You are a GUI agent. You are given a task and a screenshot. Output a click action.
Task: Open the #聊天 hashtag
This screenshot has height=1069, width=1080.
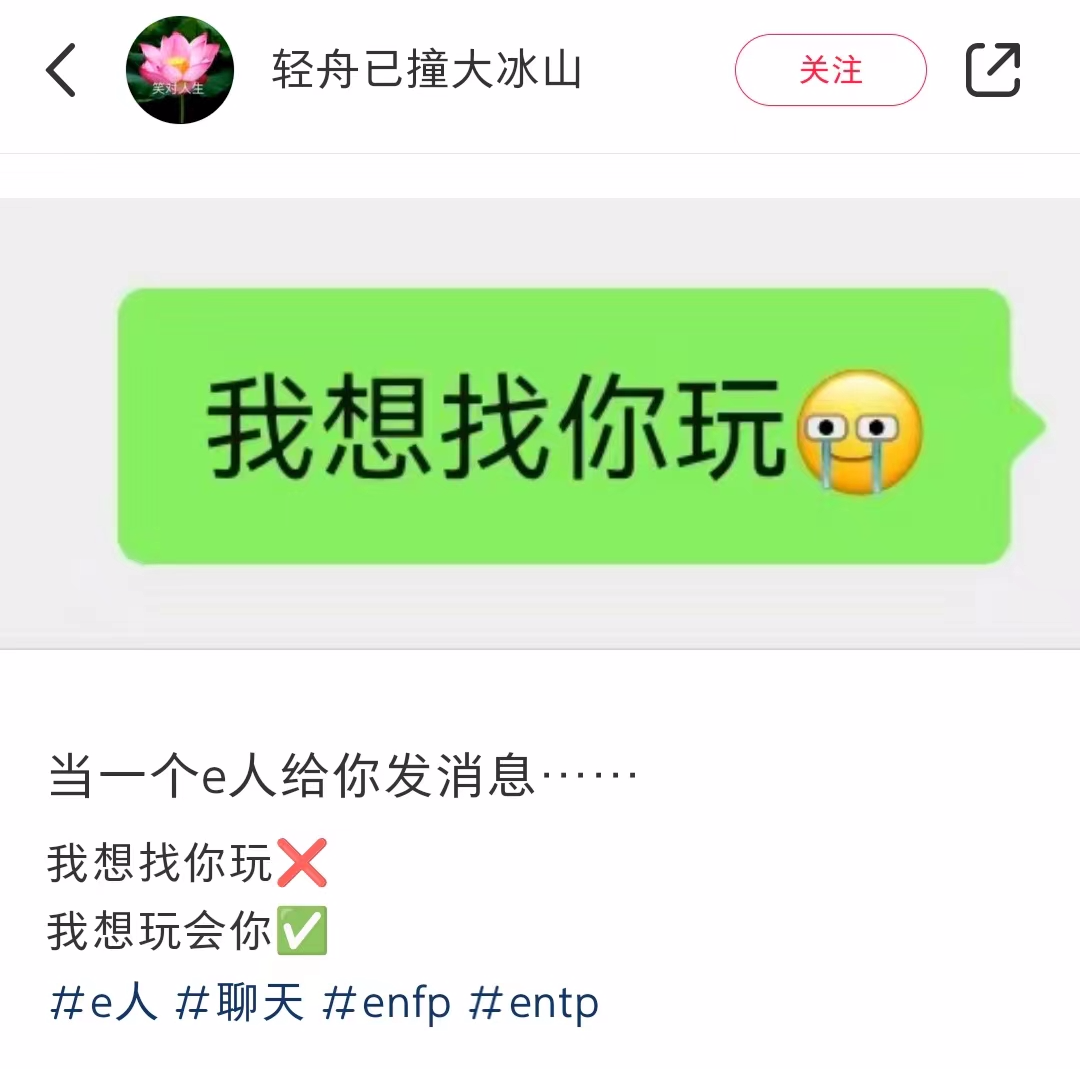click(239, 1003)
